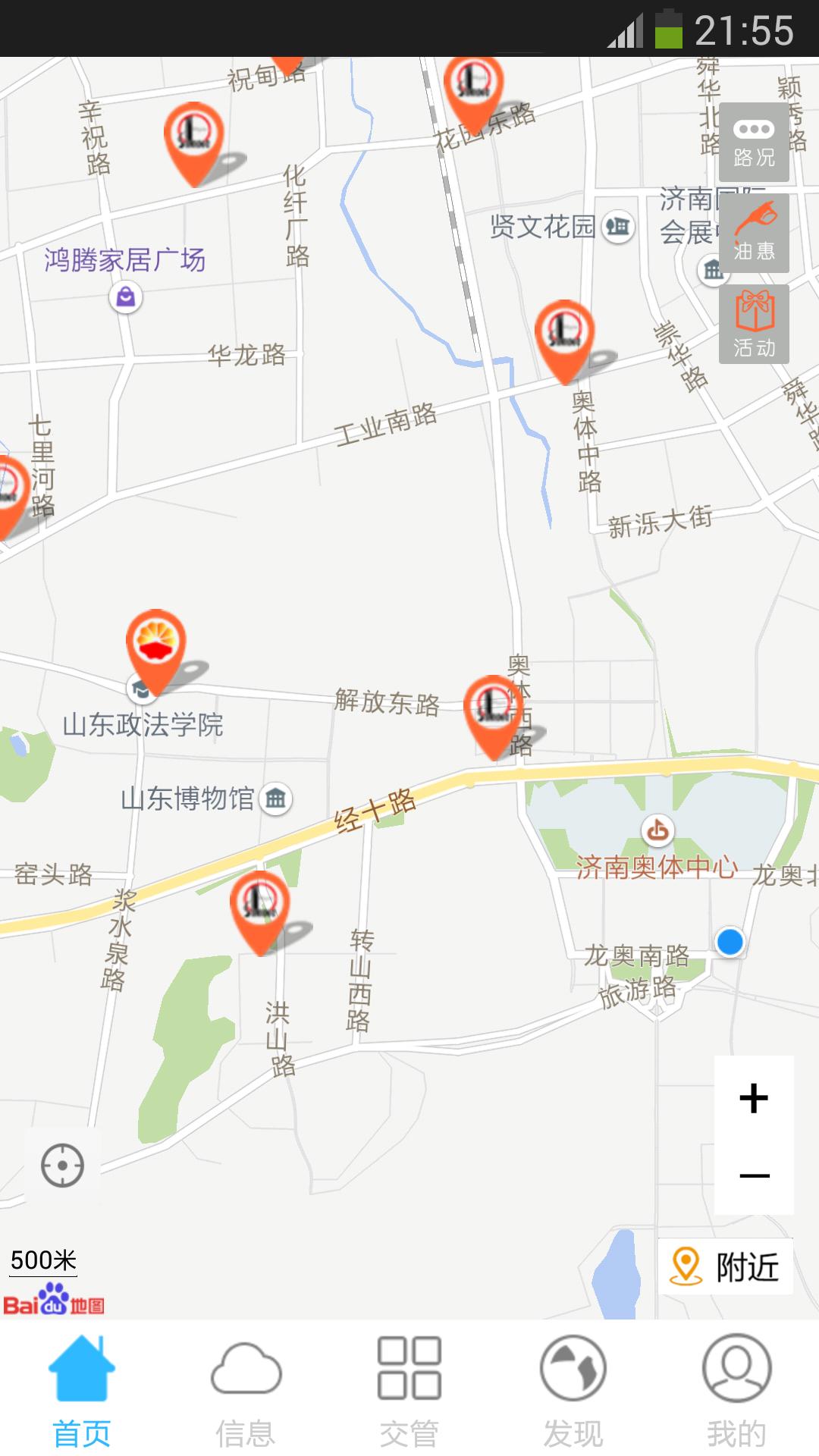Tap the museum icon at 山东博物馆
The width and height of the screenshot is (819, 1456).
(275, 797)
